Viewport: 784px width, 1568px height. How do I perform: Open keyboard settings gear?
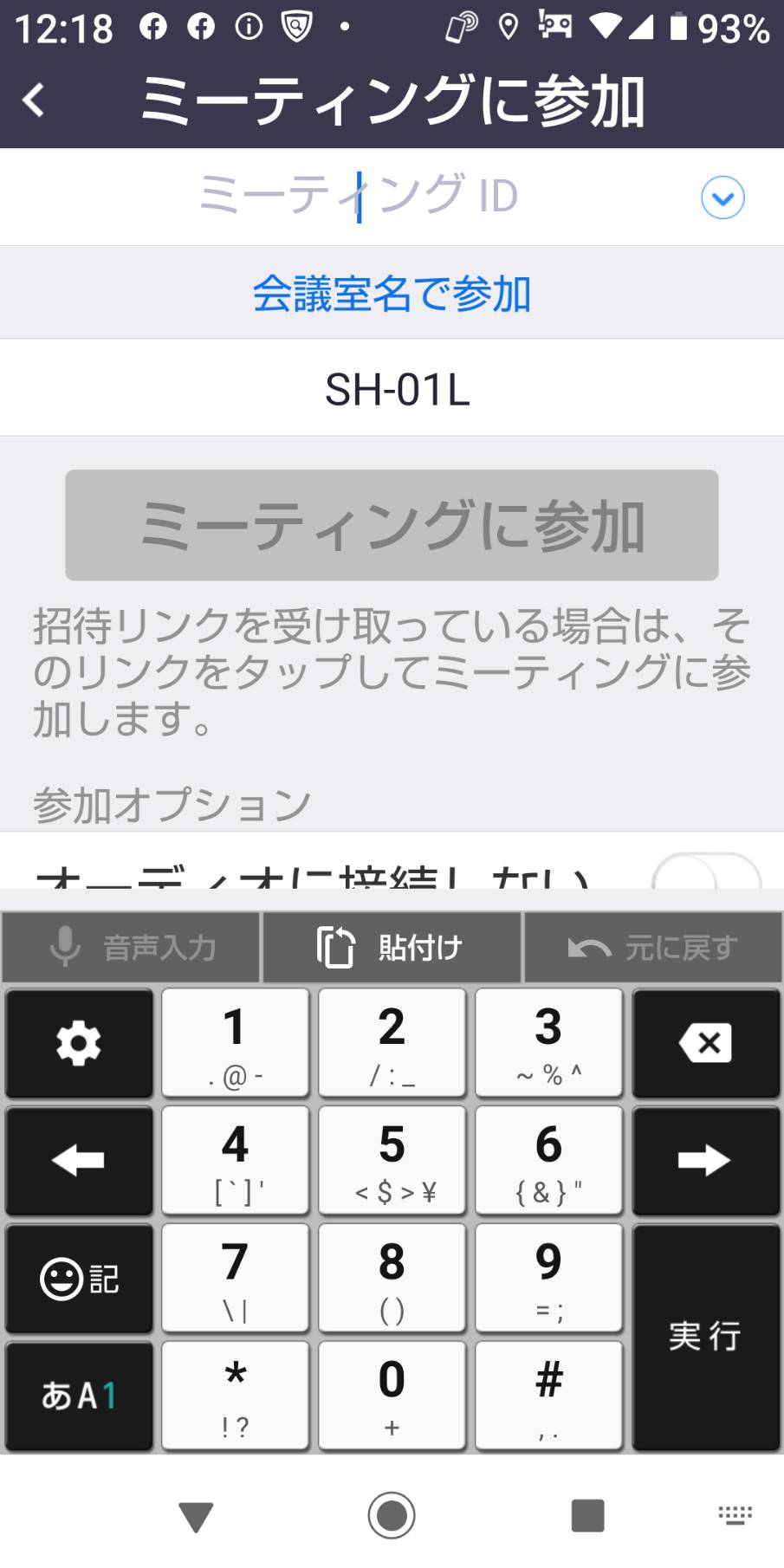pyautogui.click(x=79, y=1043)
